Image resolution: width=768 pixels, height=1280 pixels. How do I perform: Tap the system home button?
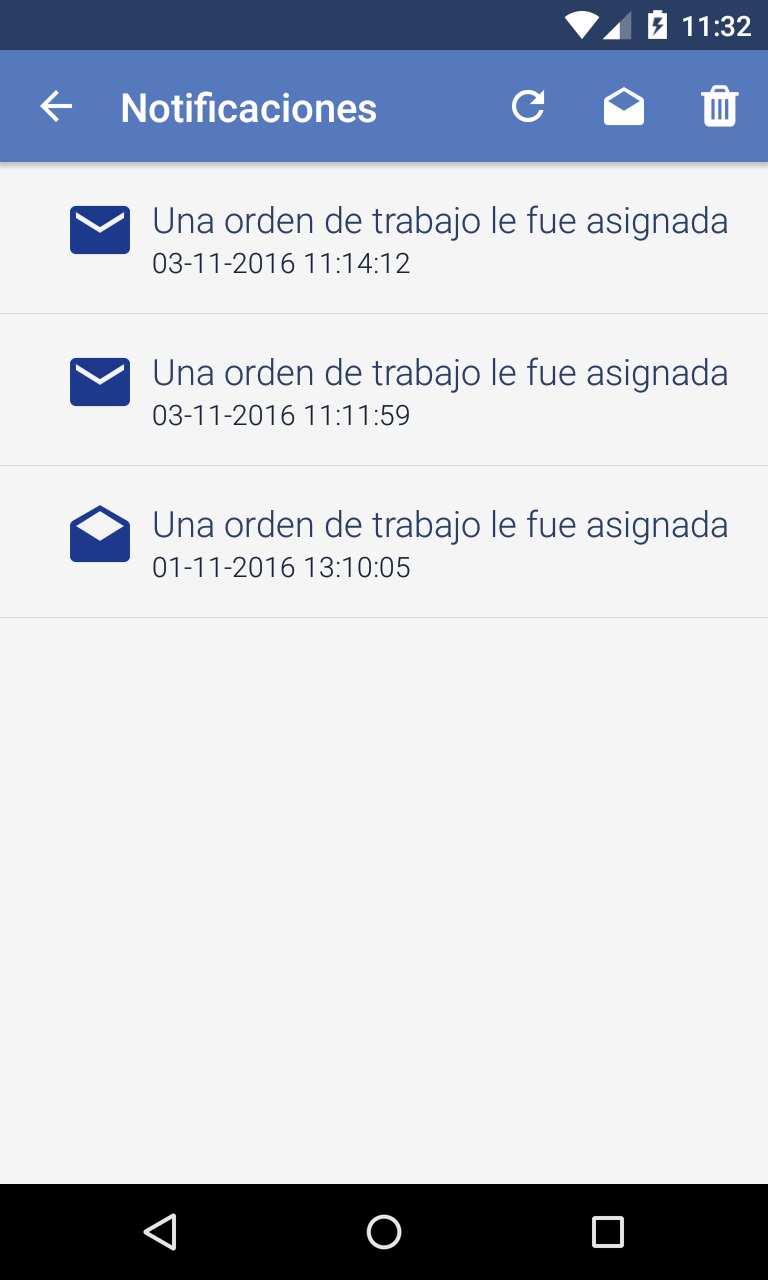pos(384,1232)
